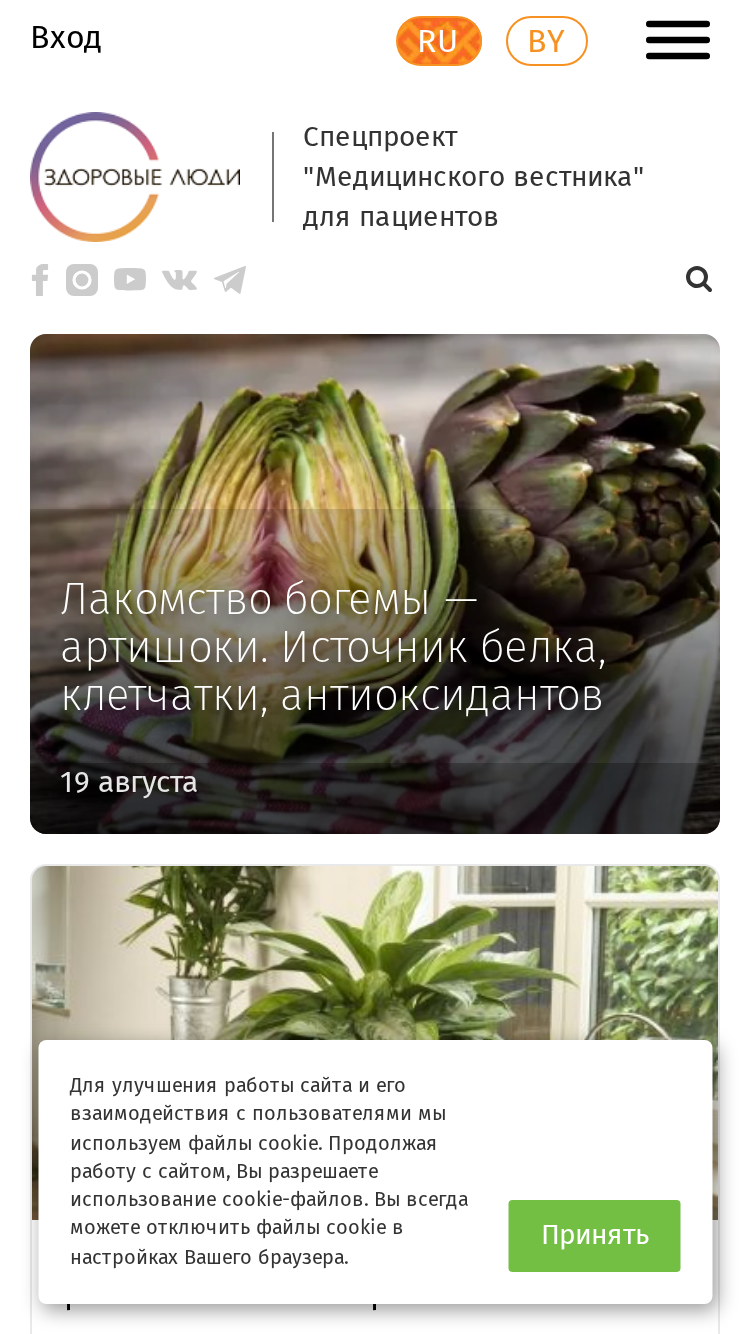Image resolution: width=750 pixels, height=1334 pixels.
Task: Accept cookies with Принять button
Action: (x=594, y=1236)
